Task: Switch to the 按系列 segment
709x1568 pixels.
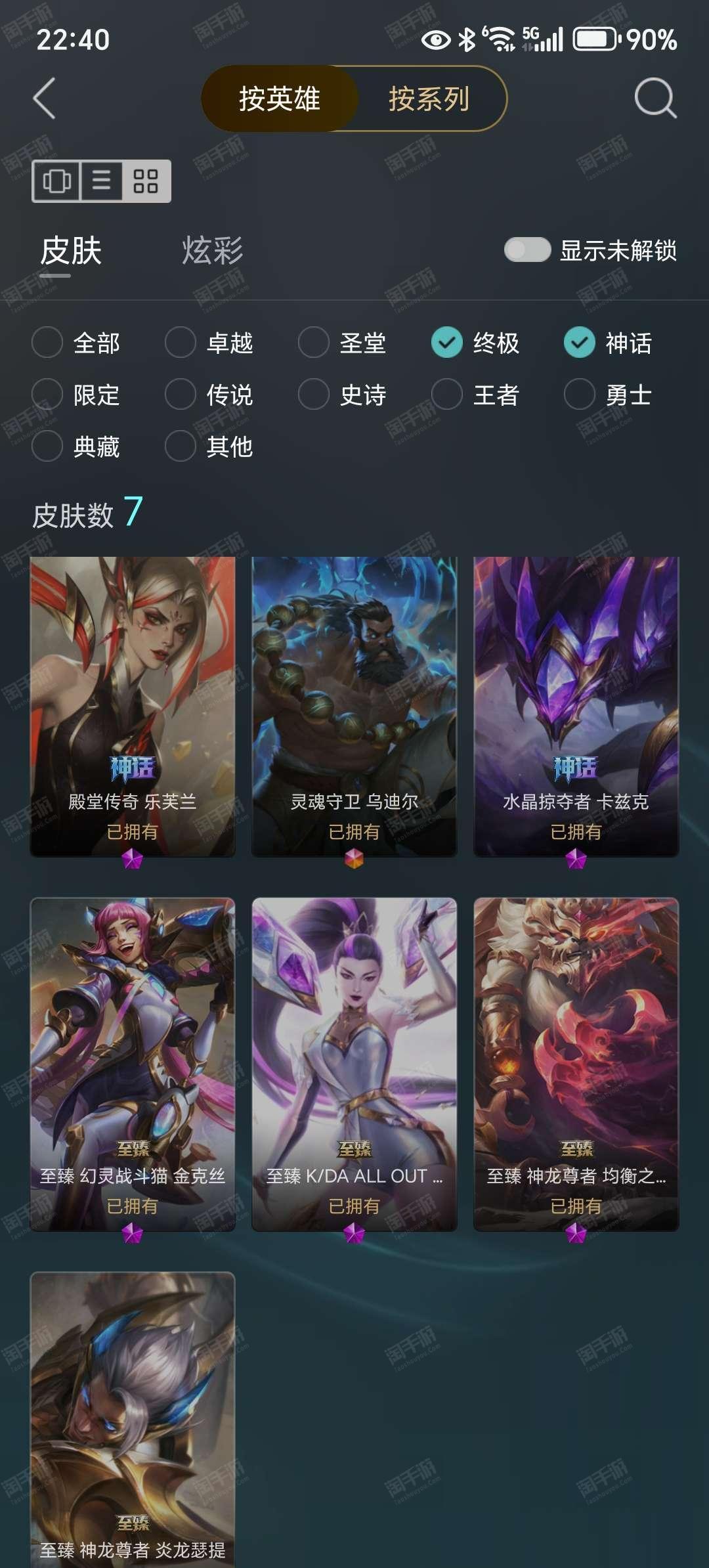Action: [x=429, y=98]
